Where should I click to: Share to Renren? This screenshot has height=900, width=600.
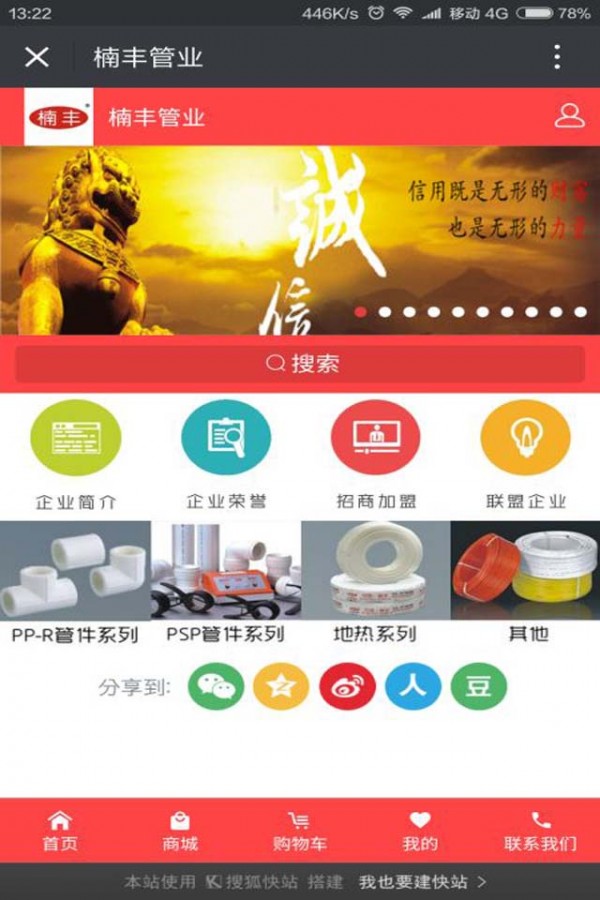(413, 687)
